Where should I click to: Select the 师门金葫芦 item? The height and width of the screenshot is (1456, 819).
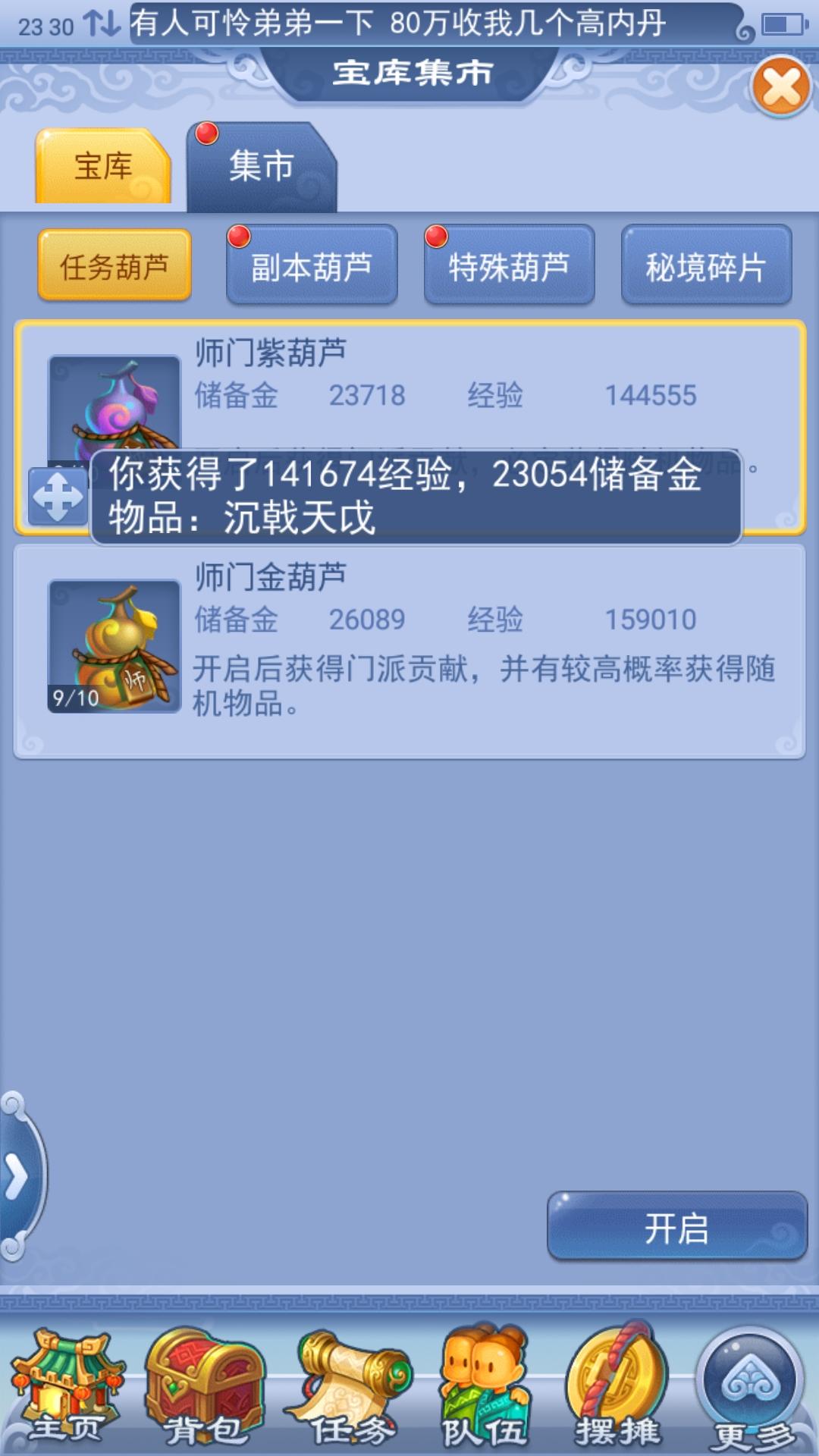point(409,651)
